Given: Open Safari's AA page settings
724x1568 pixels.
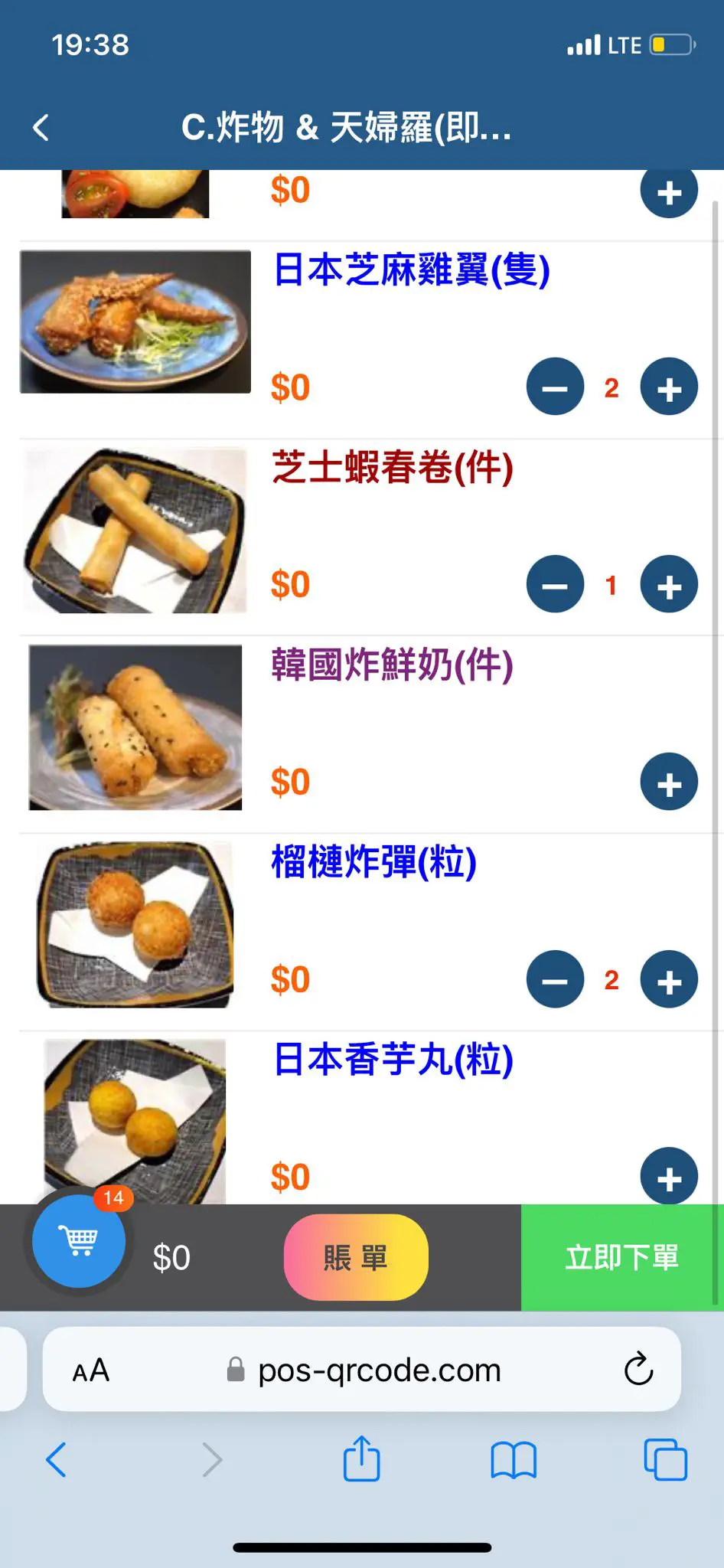Looking at the screenshot, I should click(91, 1370).
